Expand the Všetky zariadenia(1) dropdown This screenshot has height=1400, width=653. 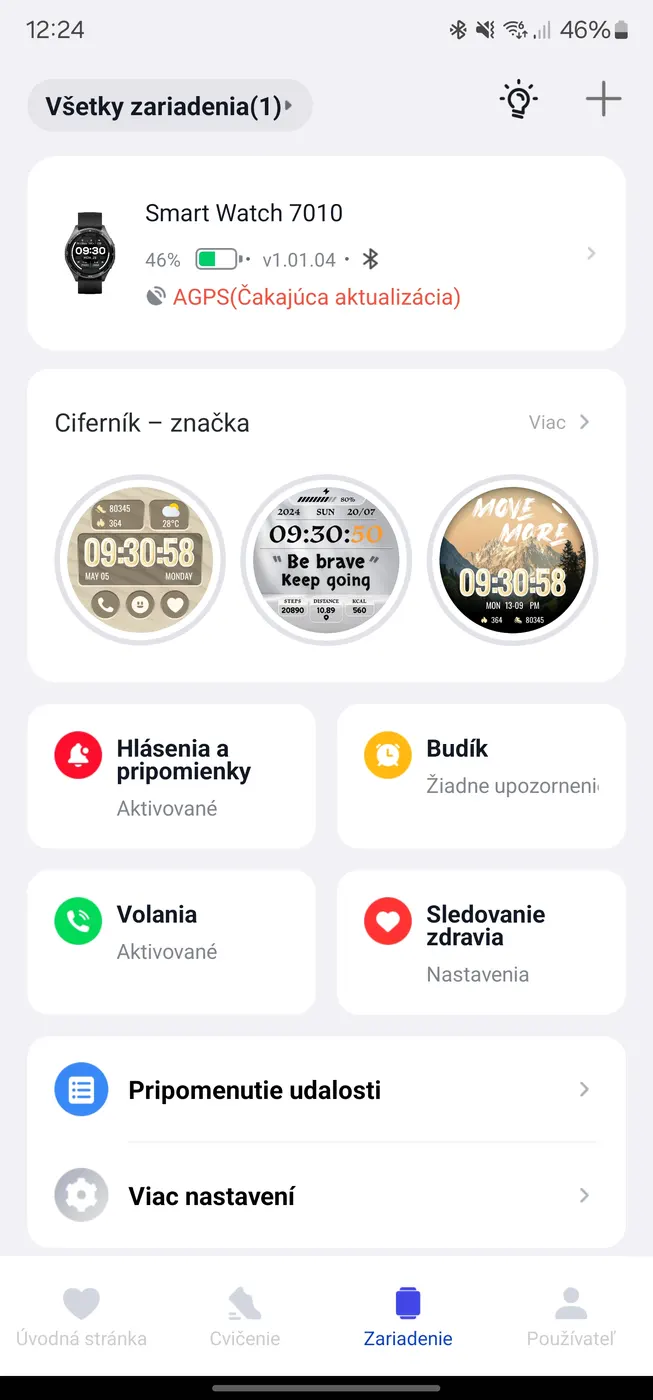[x=170, y=106]
